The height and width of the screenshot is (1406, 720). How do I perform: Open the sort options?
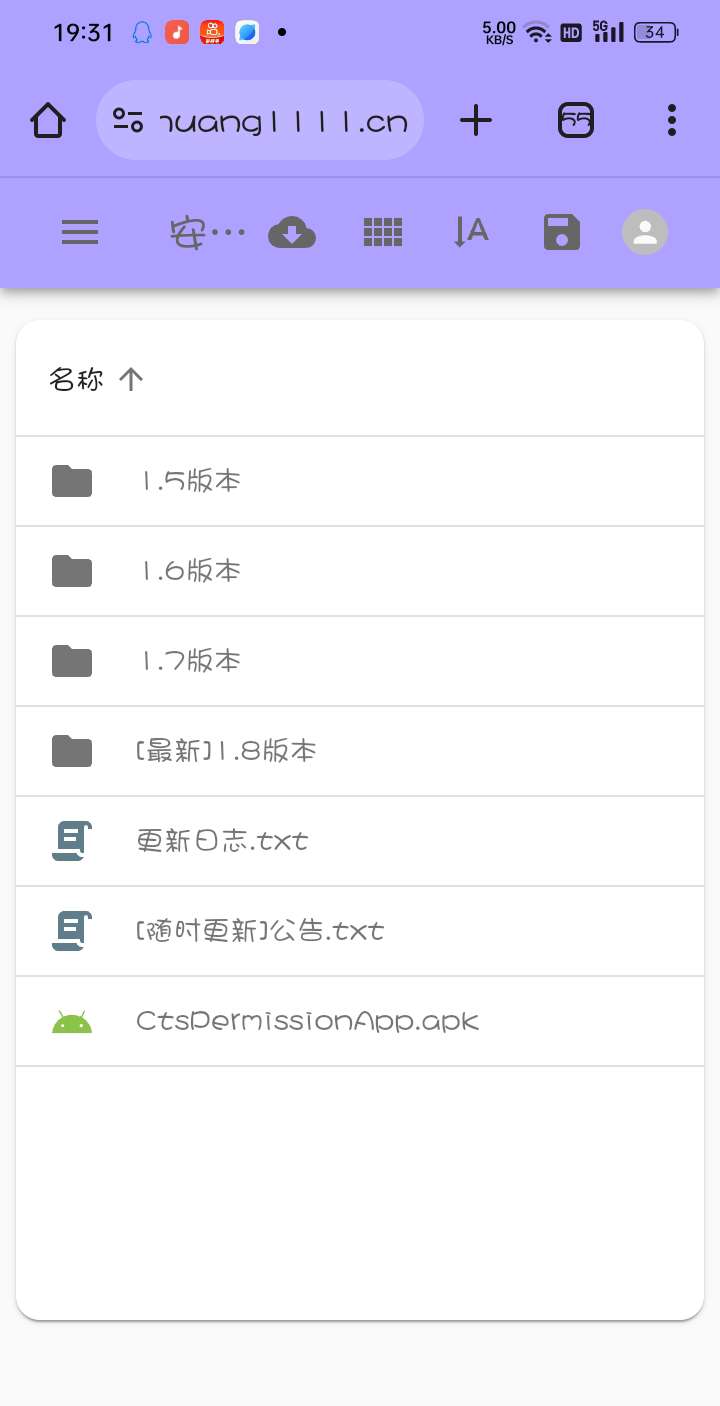point(471,233)
